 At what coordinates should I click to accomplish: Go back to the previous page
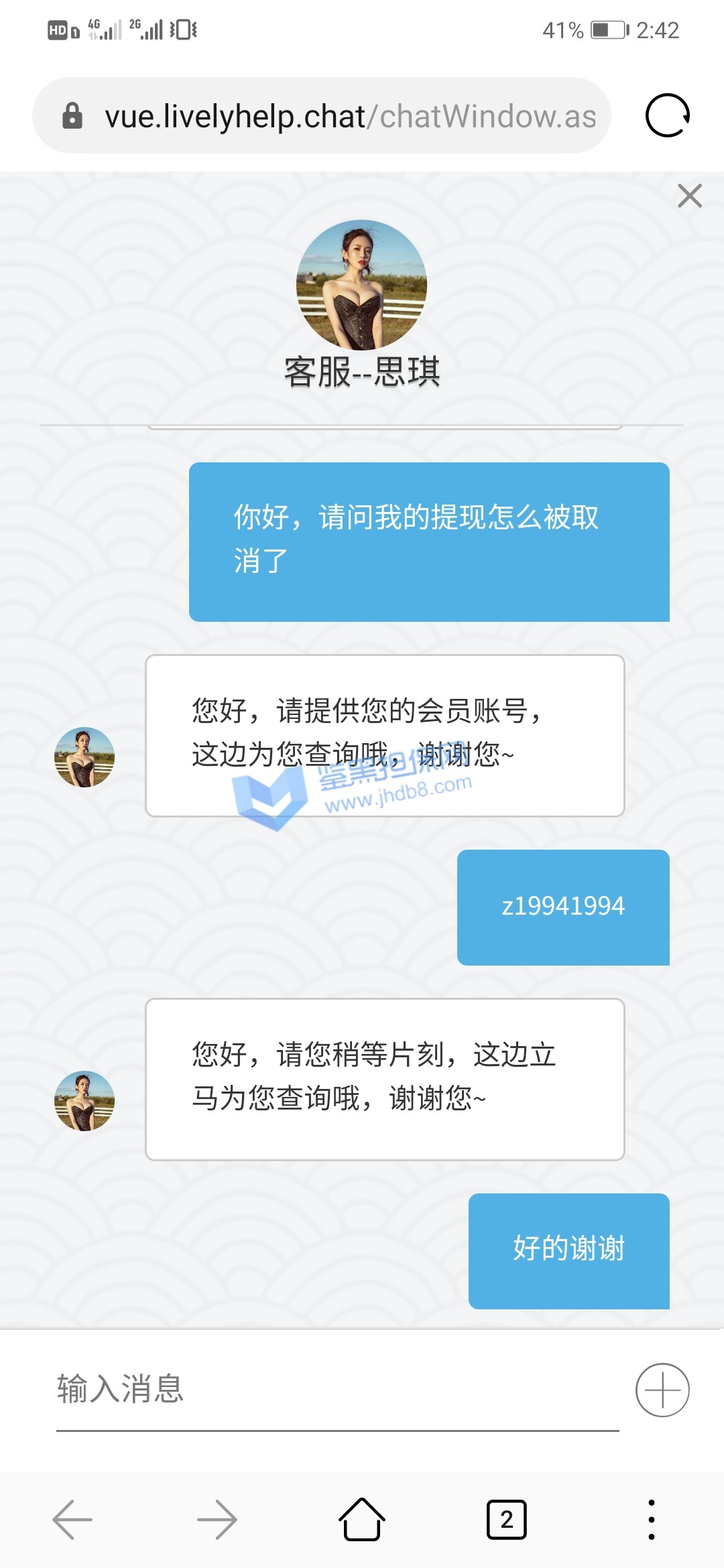click(72, 1520)
